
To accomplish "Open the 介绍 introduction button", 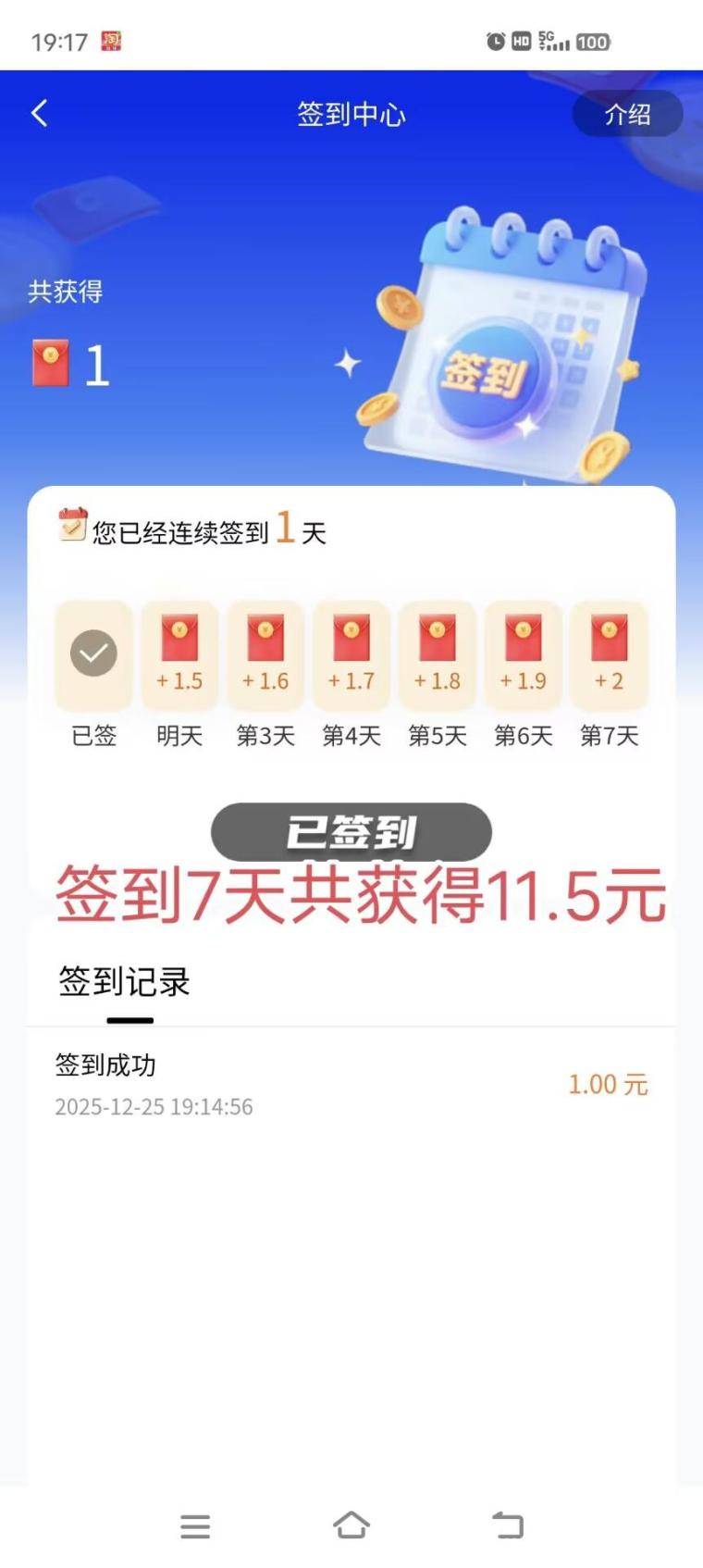I will [627, 114].
